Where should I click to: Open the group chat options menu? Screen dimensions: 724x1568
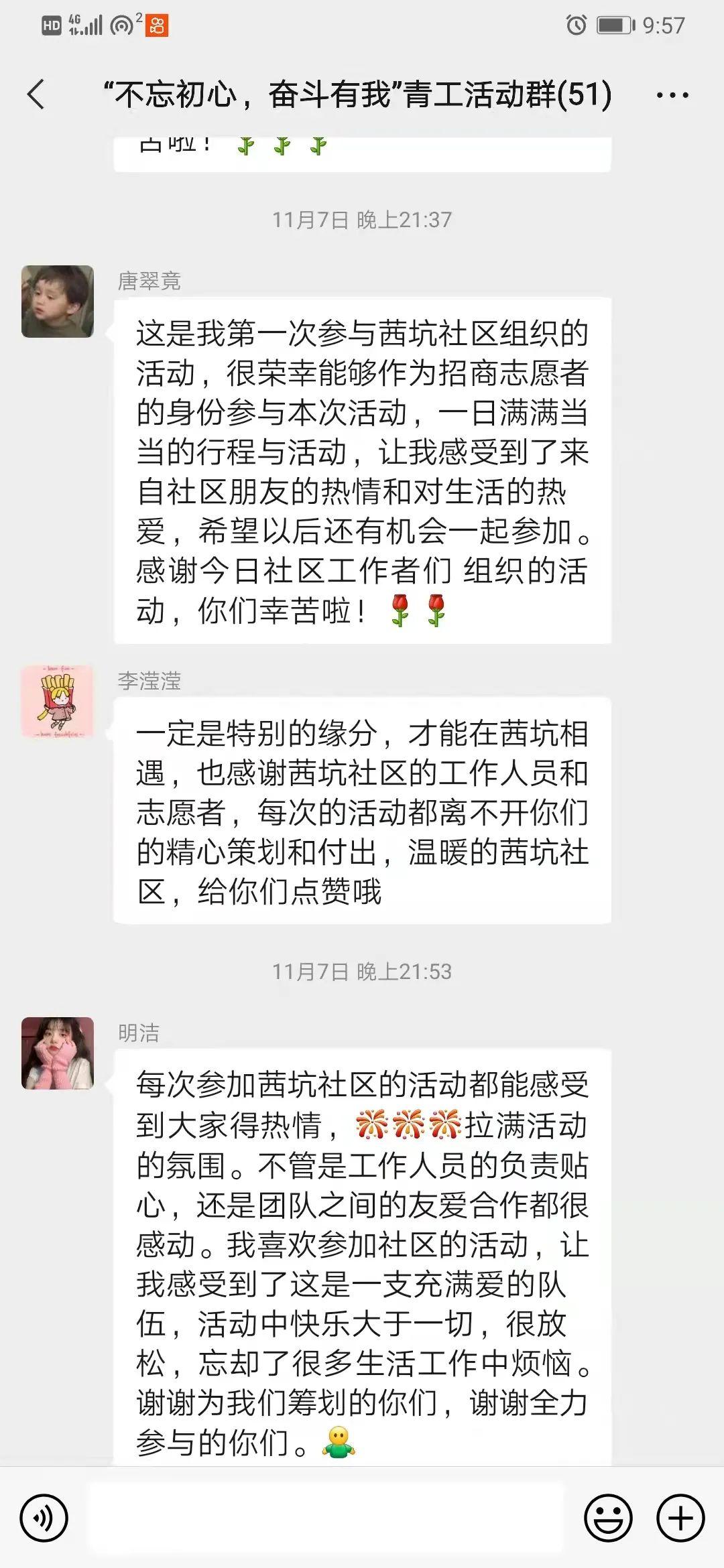click(x=672, y=96)
